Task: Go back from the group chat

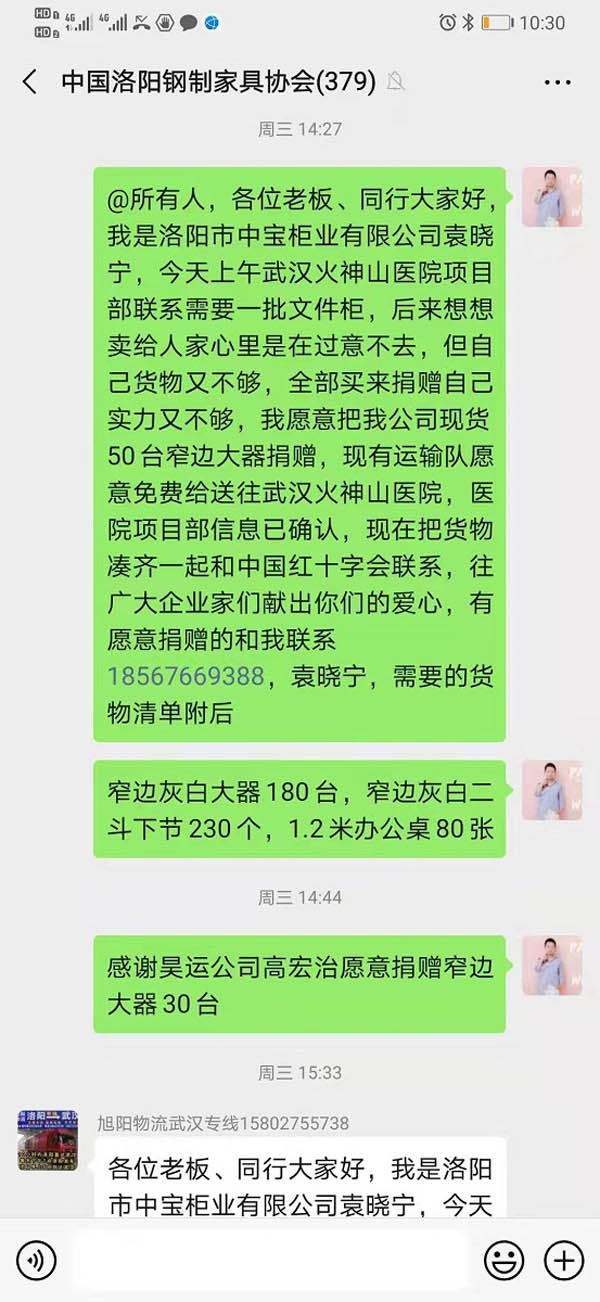Action: pyautogui.click(x=29, y=82)
